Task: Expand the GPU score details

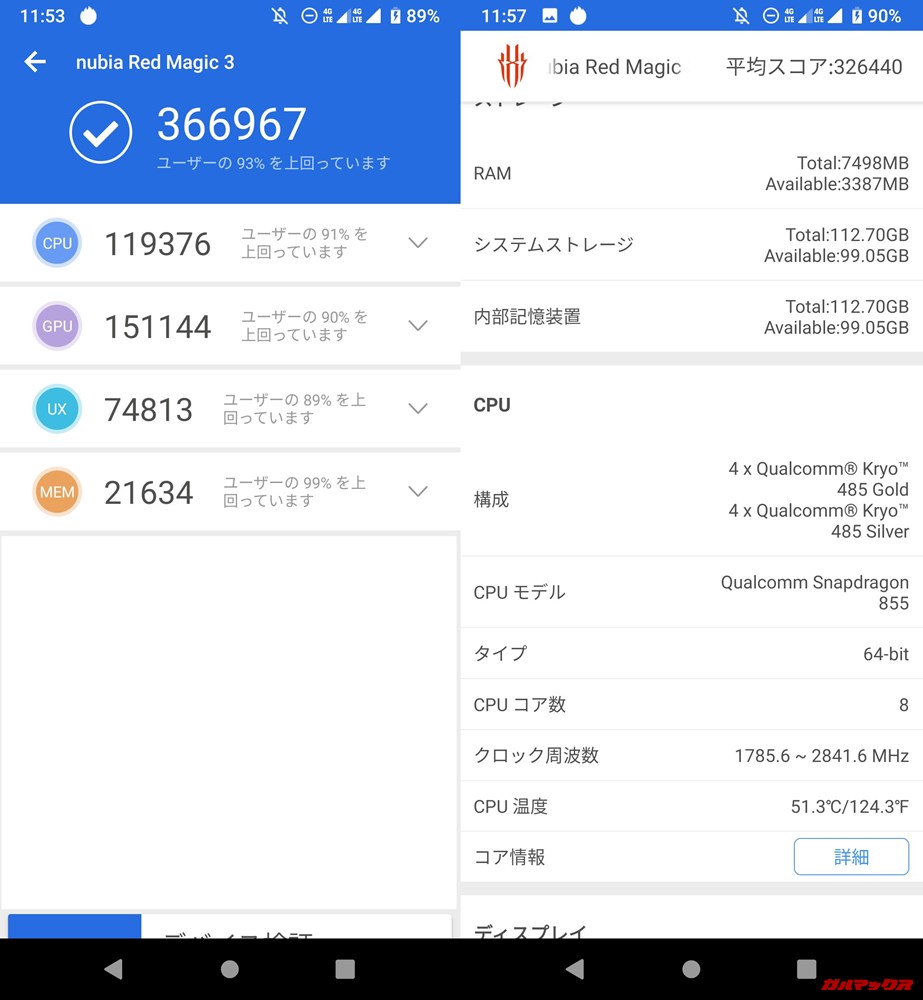Action: [x=417, y=326]
